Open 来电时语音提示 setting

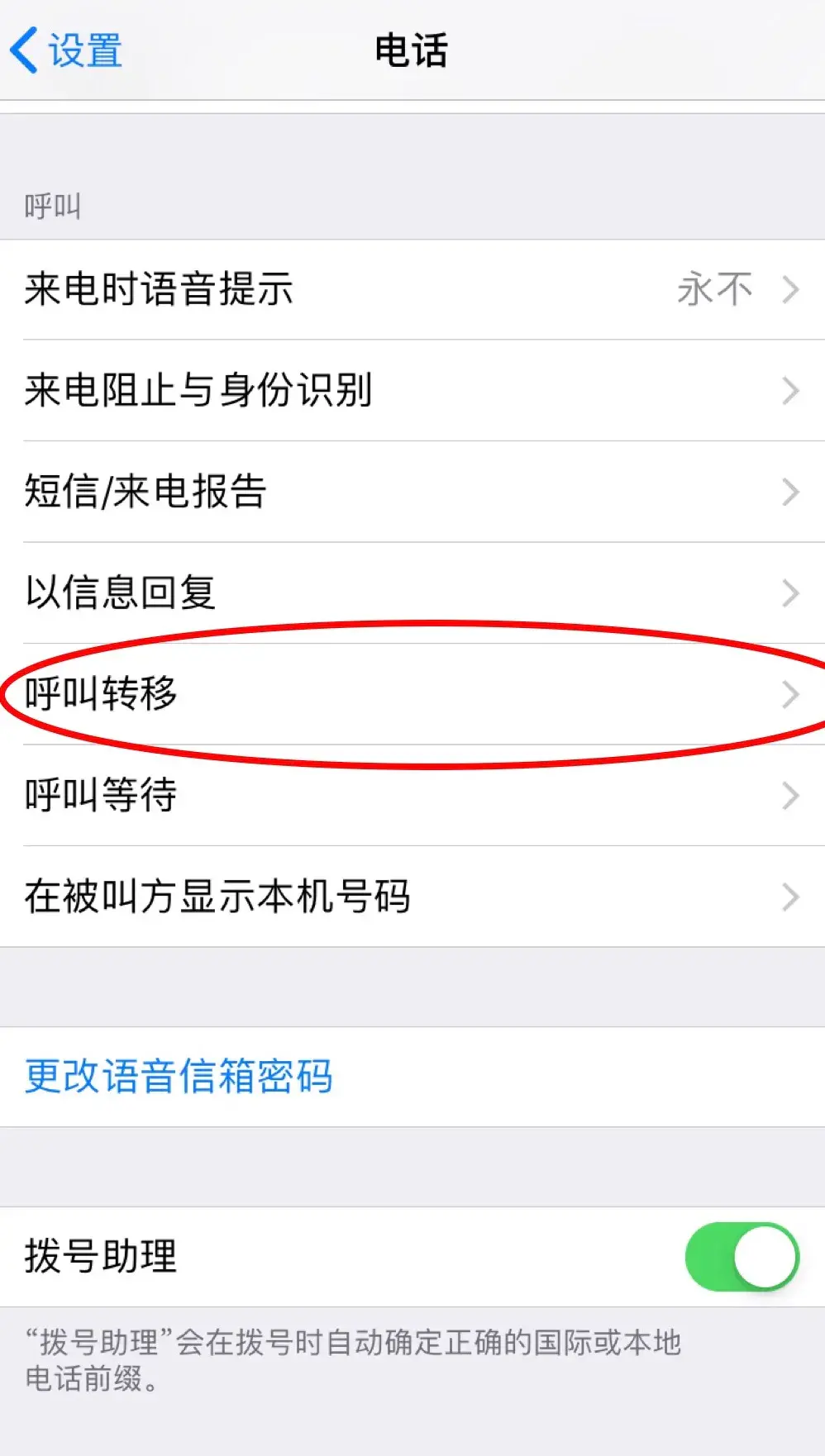(412, 290)
